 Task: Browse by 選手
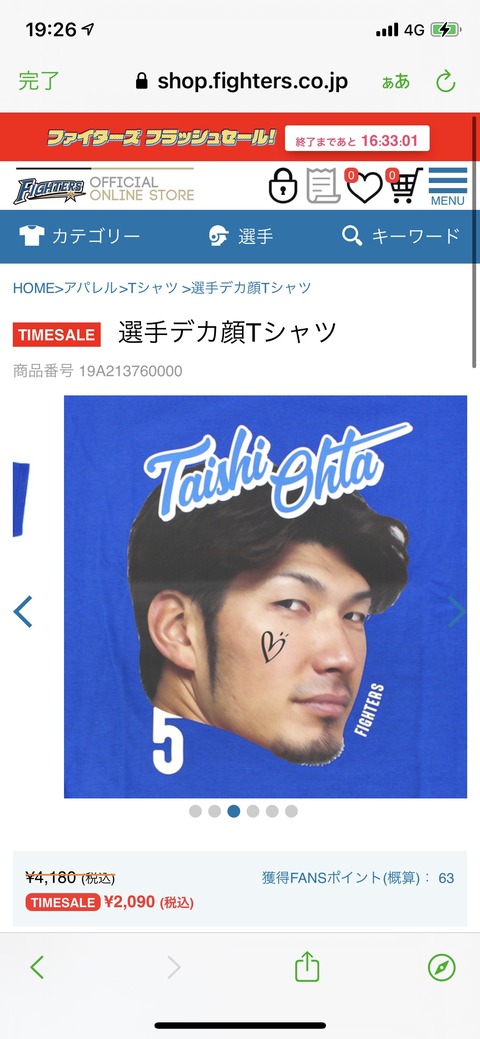pyautogui.click(x=241, y=236)
